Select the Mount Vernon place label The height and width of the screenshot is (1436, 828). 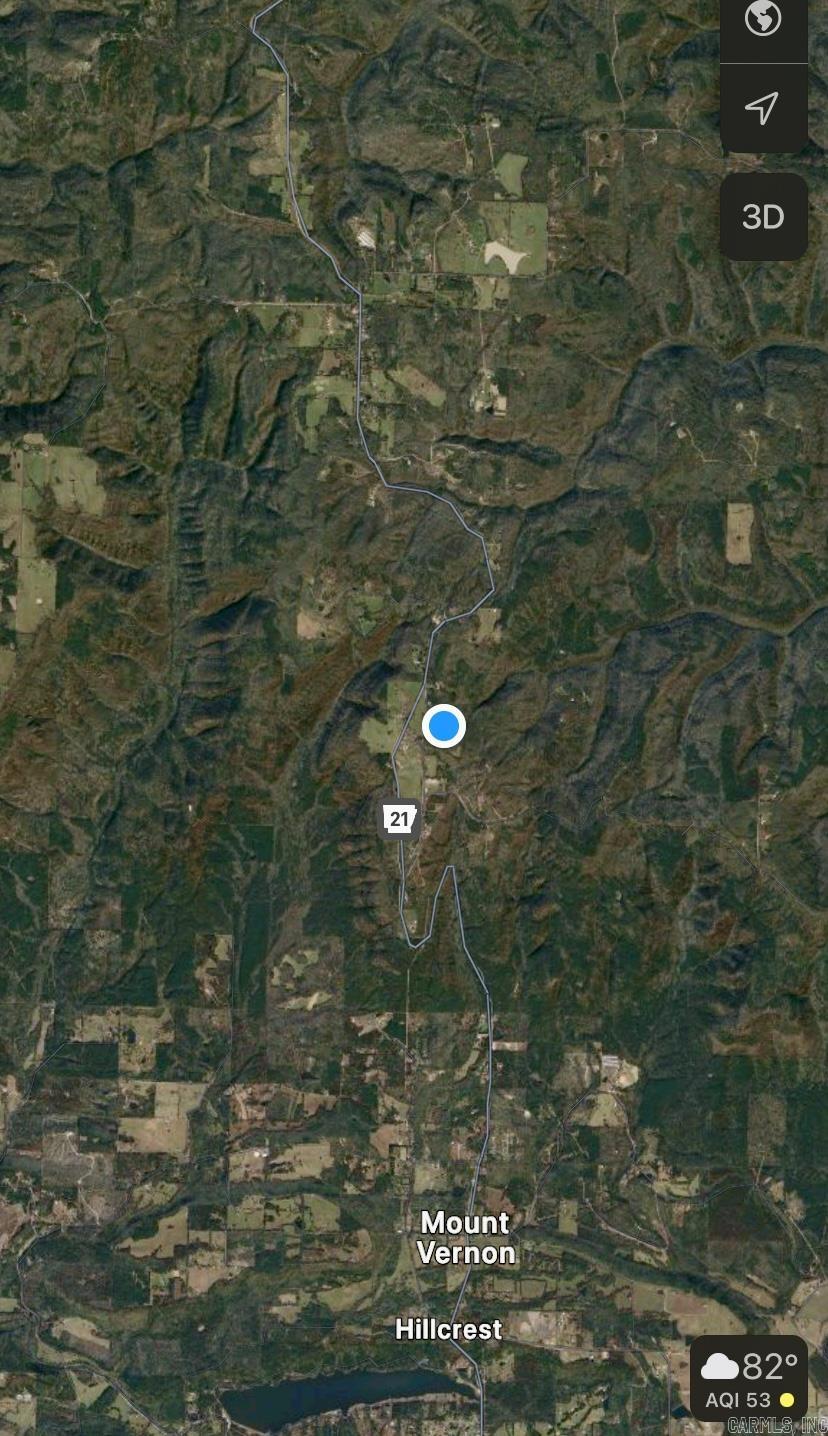point(465,1238)
